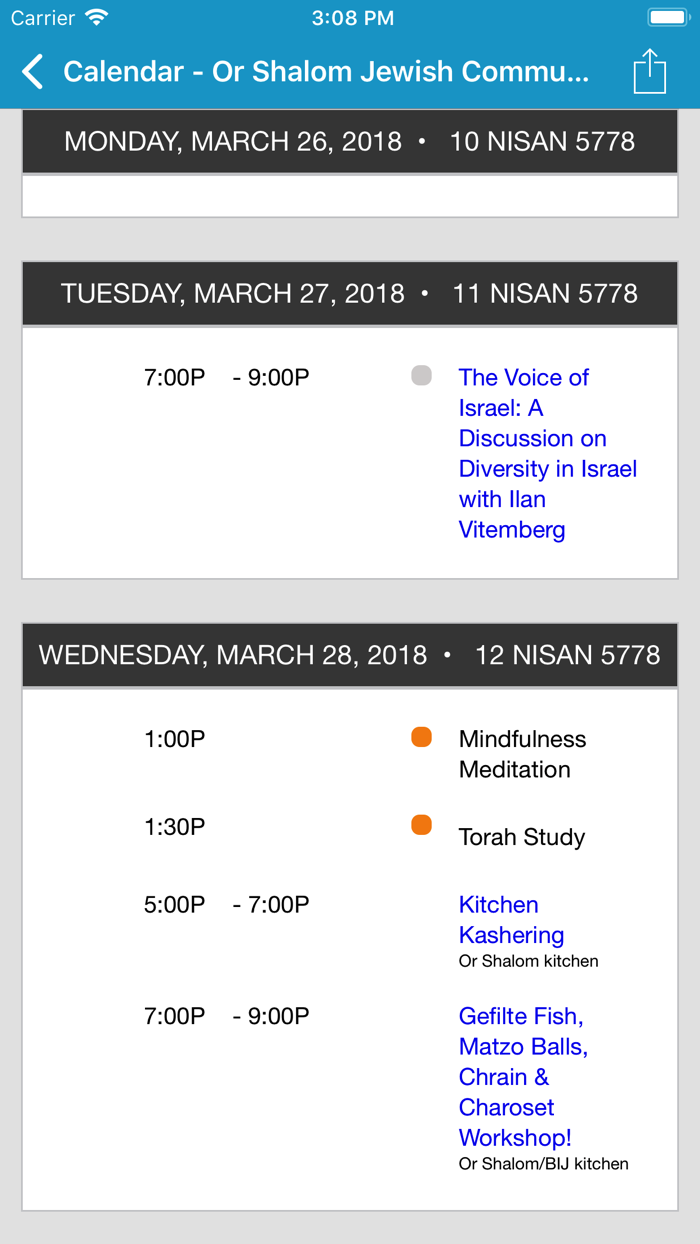Go back using the arrow icon
This screenshot has width=700, height=1244.
tap(33, 72)
